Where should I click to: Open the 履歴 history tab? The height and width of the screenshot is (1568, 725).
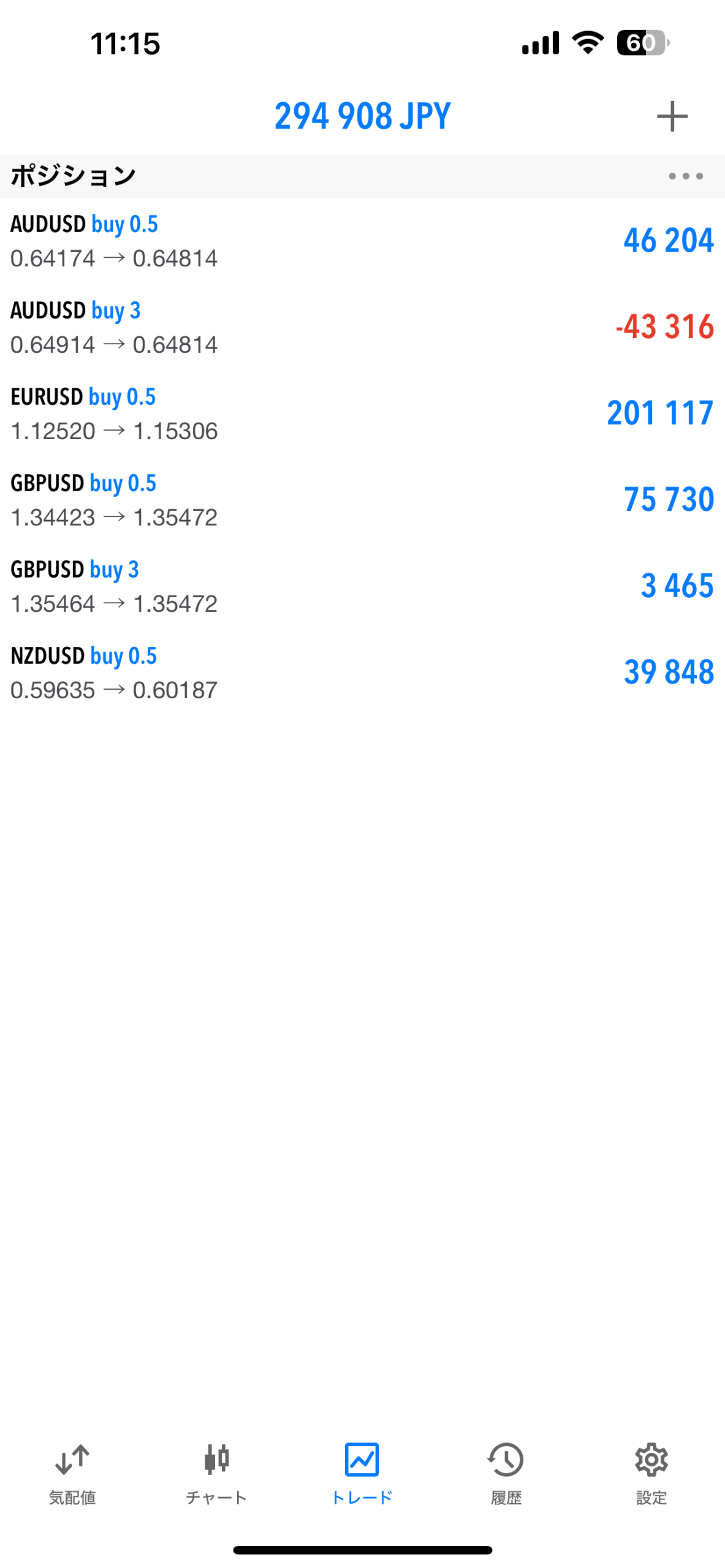(506, 1471)
